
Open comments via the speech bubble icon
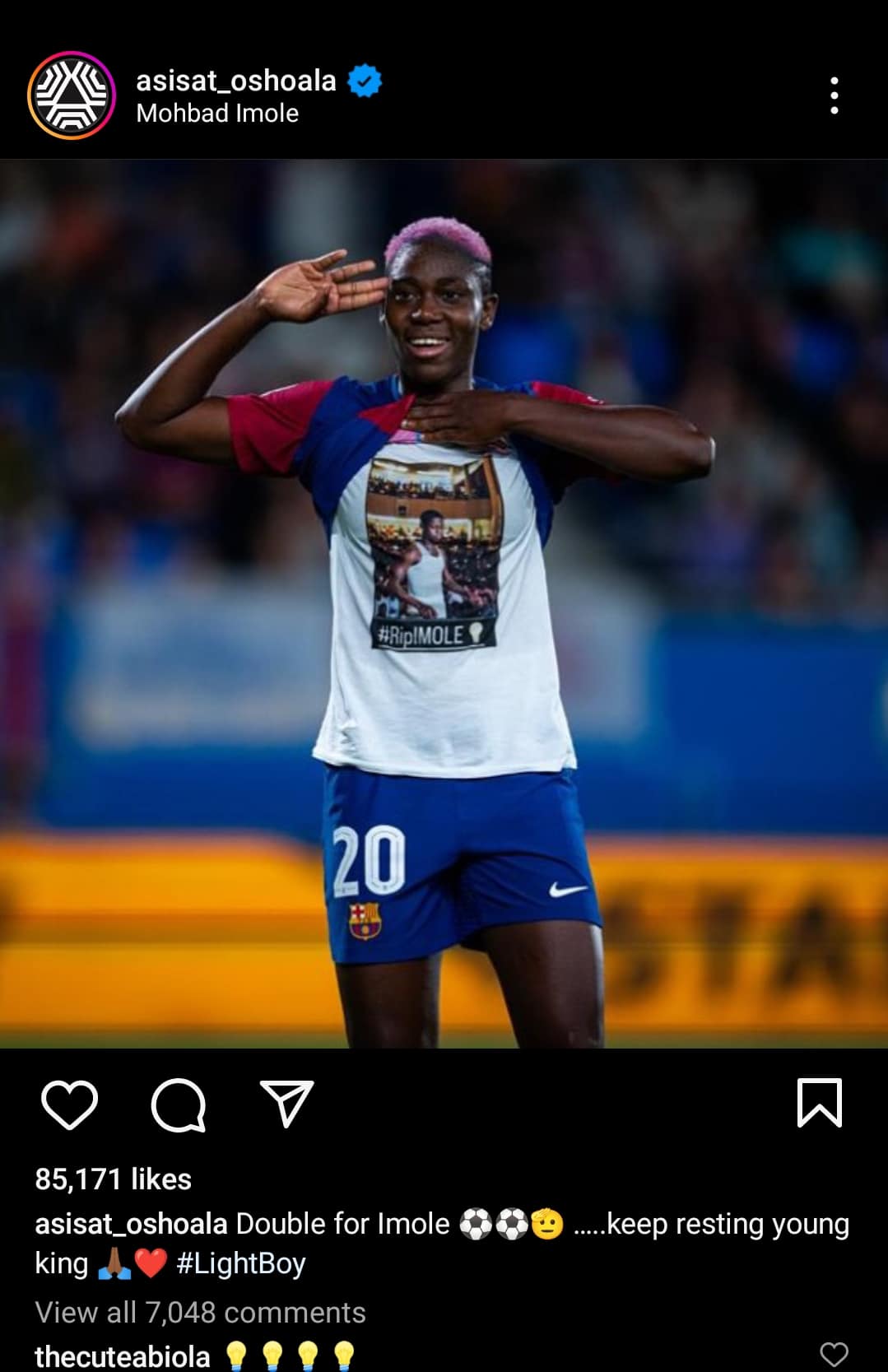(x=178, y=1104)
